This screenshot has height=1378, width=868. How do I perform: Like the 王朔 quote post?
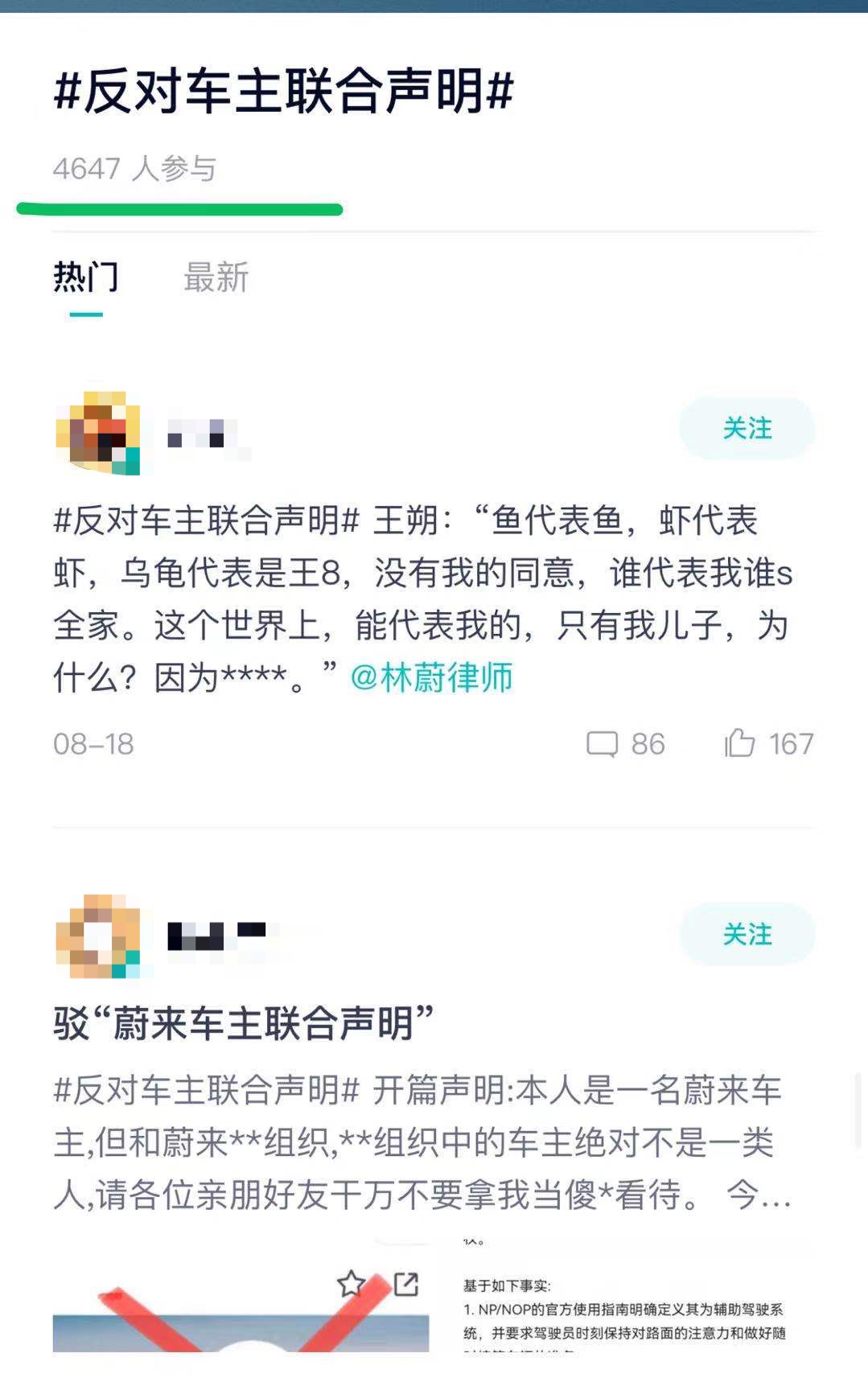[768, 743]
